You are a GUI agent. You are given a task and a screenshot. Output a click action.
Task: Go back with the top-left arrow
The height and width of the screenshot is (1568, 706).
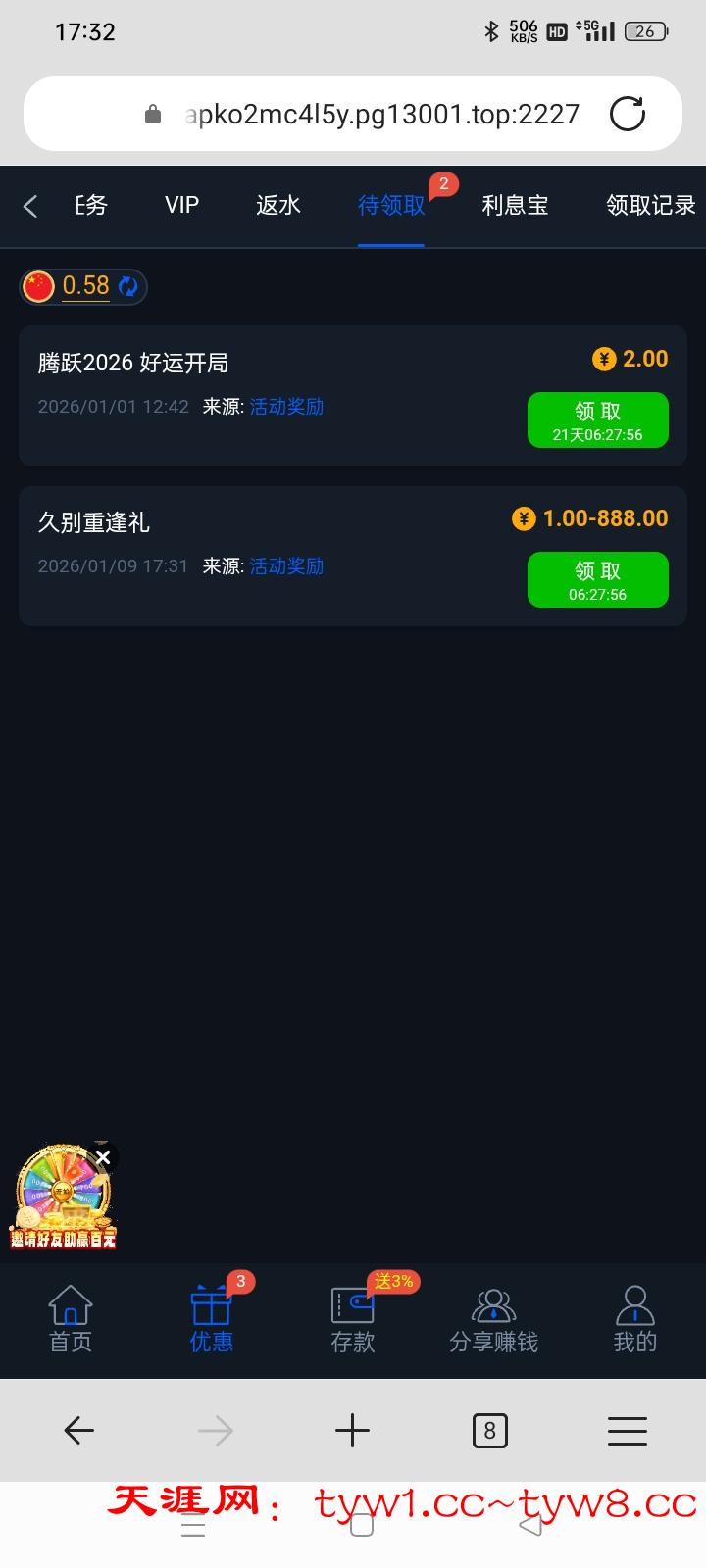pos(30,206)
